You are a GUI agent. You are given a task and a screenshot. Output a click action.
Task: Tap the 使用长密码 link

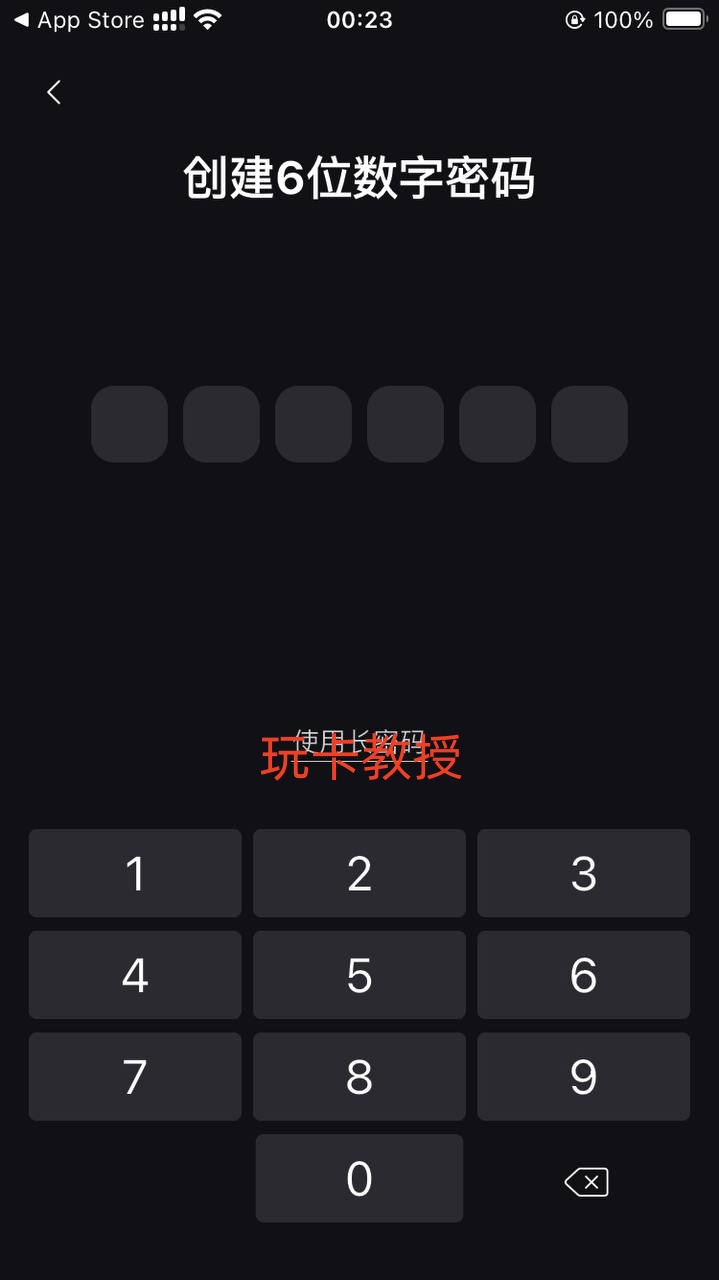coord(359,742)
